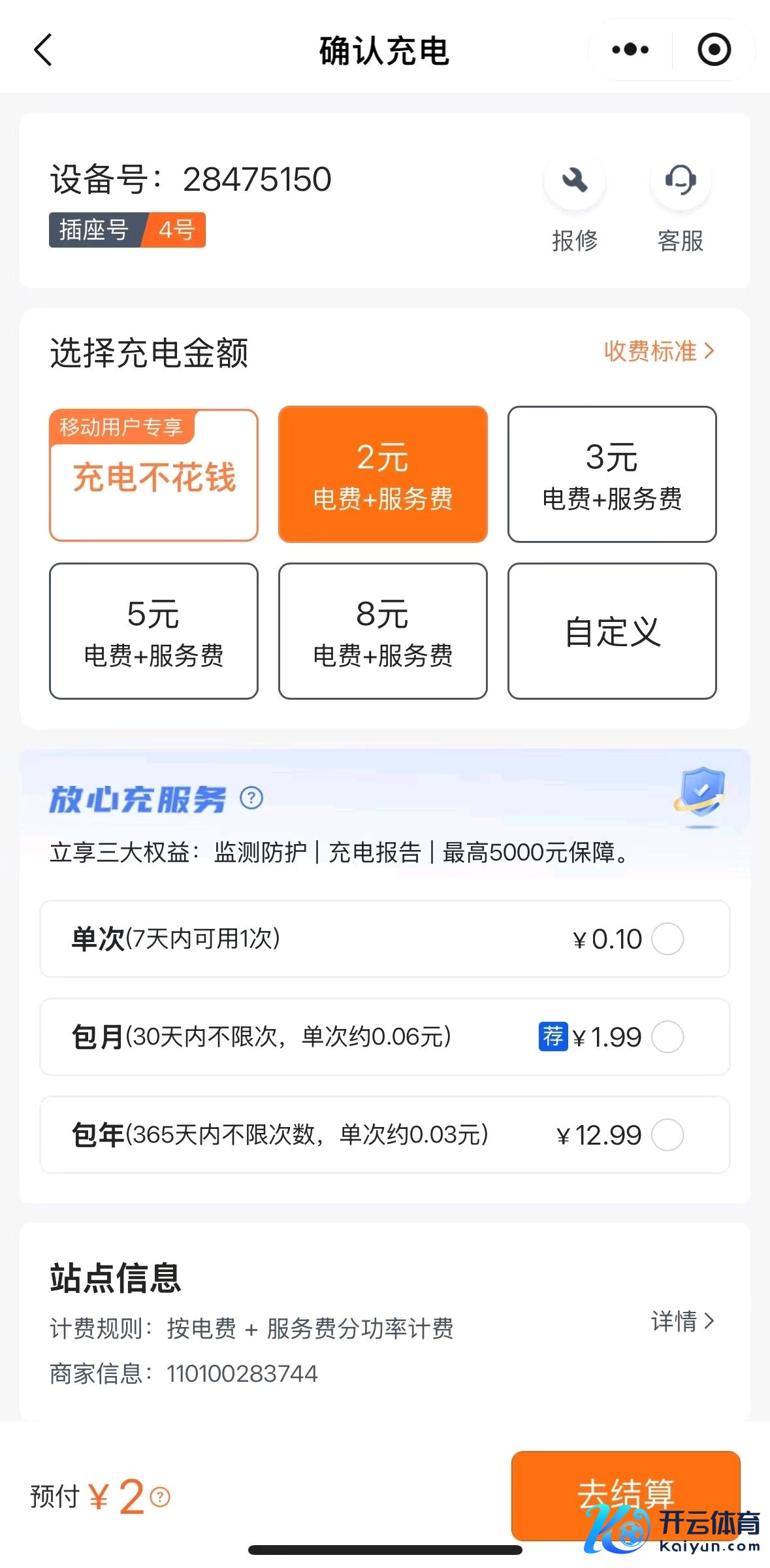Select the 充电不花钱 offer for mobile users
This screenshot has width=770, height=1568.
(x=153, y=475)
